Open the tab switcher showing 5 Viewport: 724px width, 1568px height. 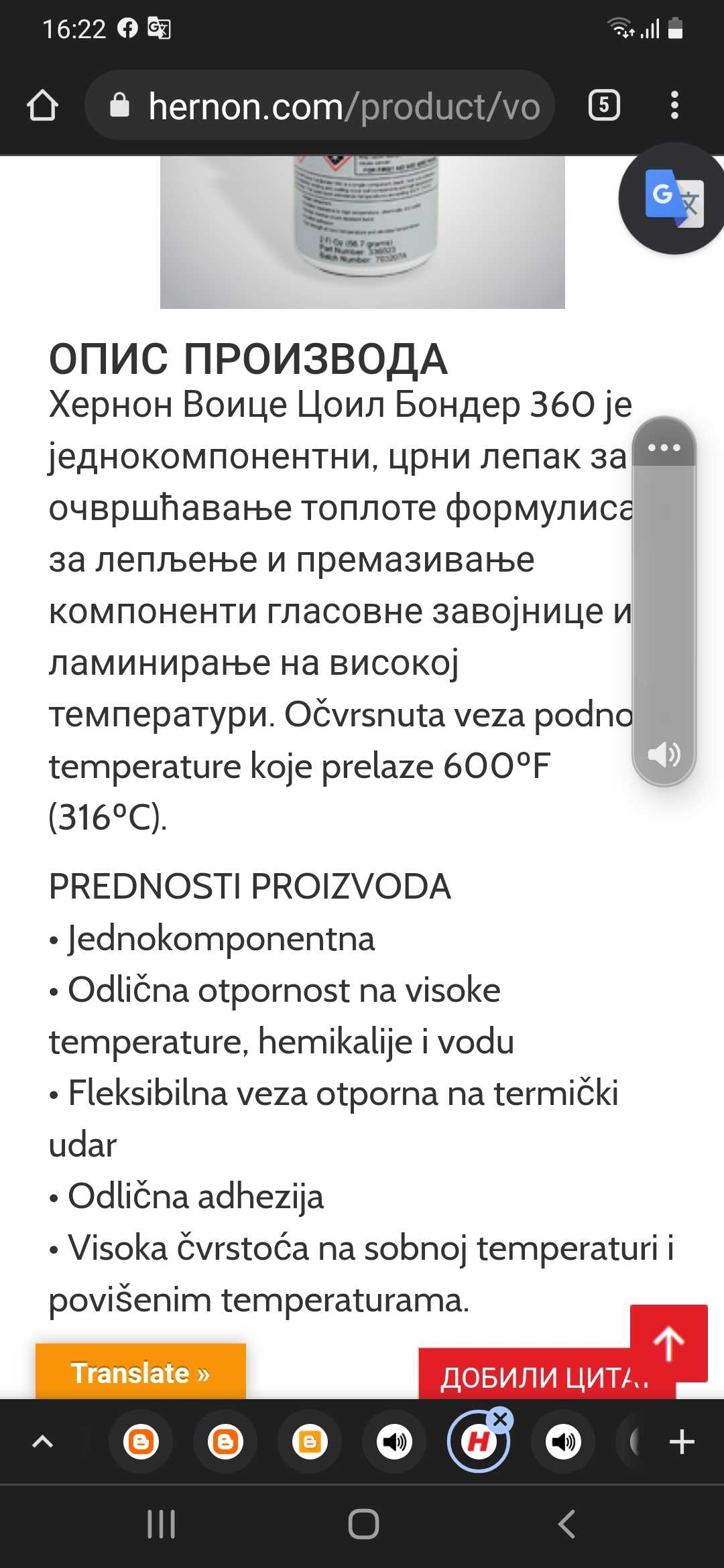[603, 105]
